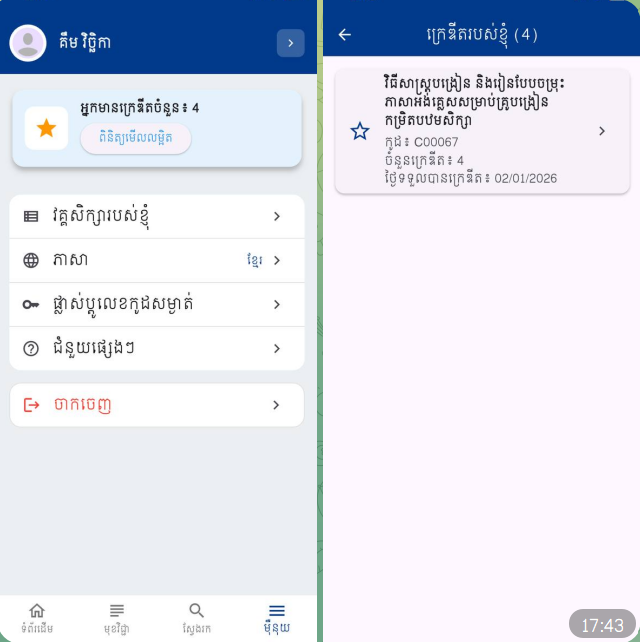This screenshot has height=642, width=640.
Task: Switch to ស្វែងរក search tab
Action: click(x=196, y=618)
